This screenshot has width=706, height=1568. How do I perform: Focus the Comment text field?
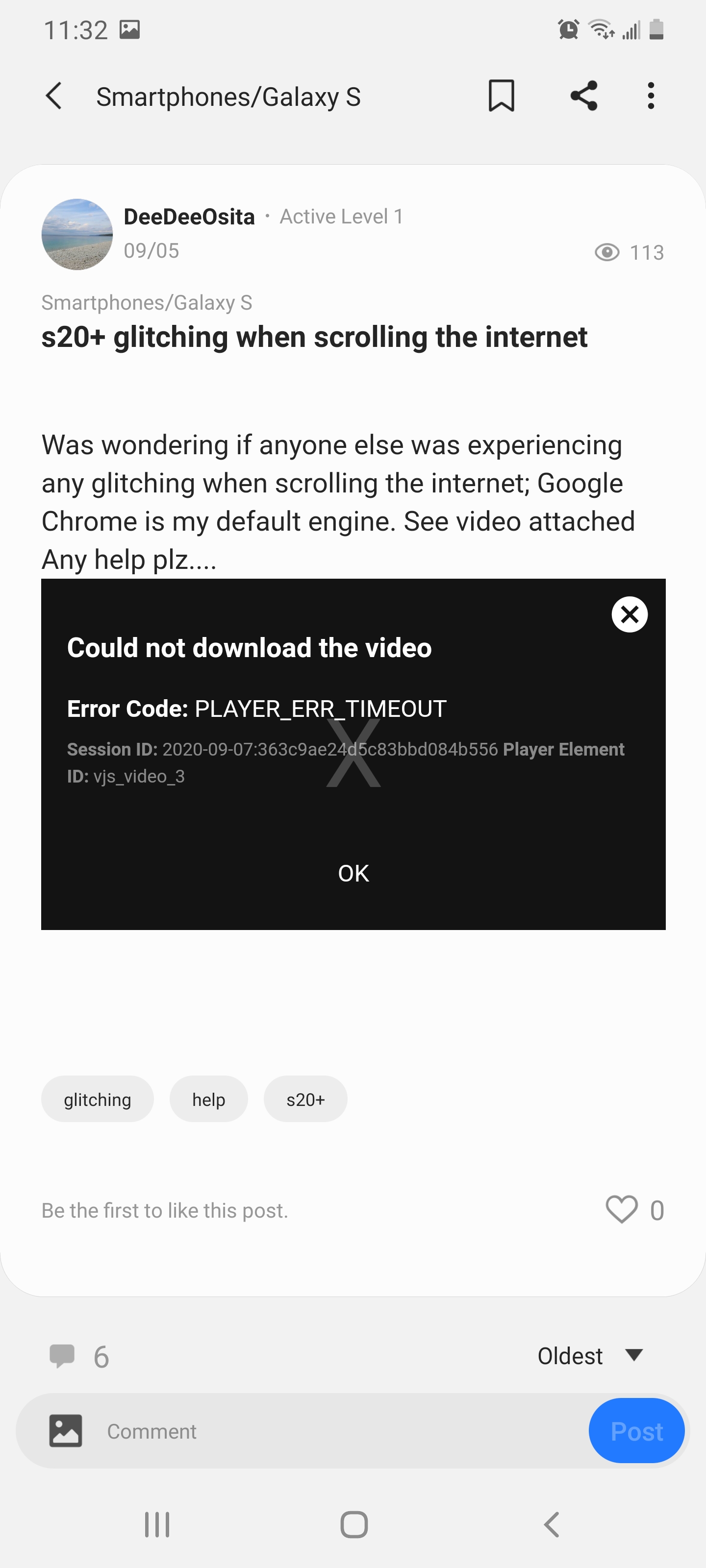coord(341,1431)
